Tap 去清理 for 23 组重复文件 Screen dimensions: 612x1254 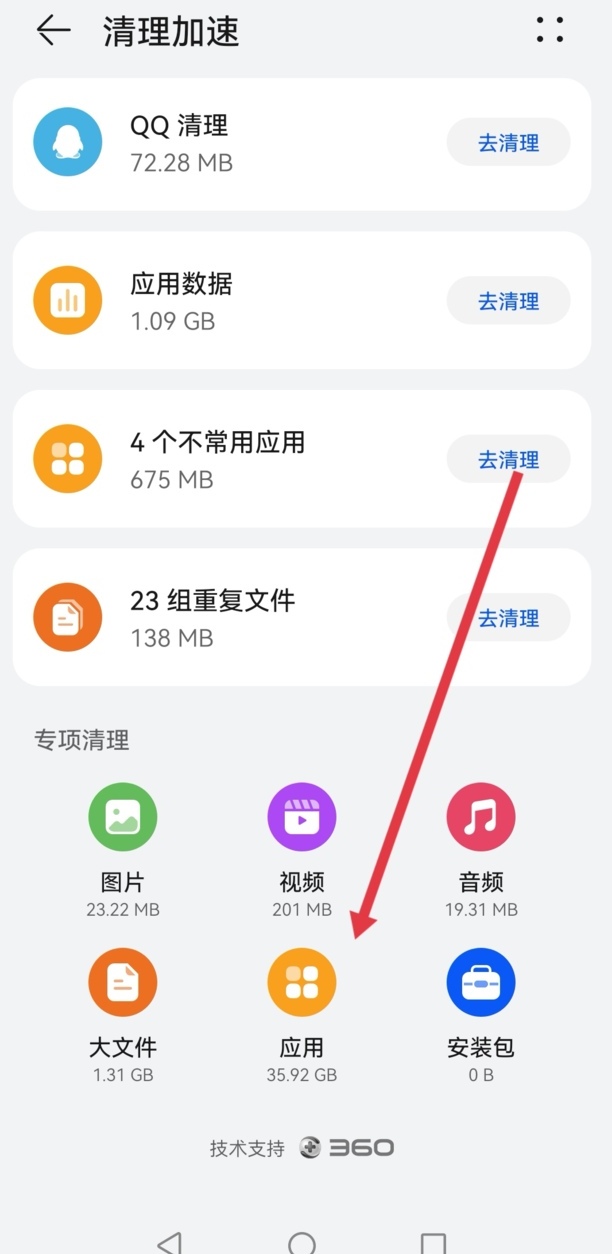pyautogui.click(x=508, y=618)
